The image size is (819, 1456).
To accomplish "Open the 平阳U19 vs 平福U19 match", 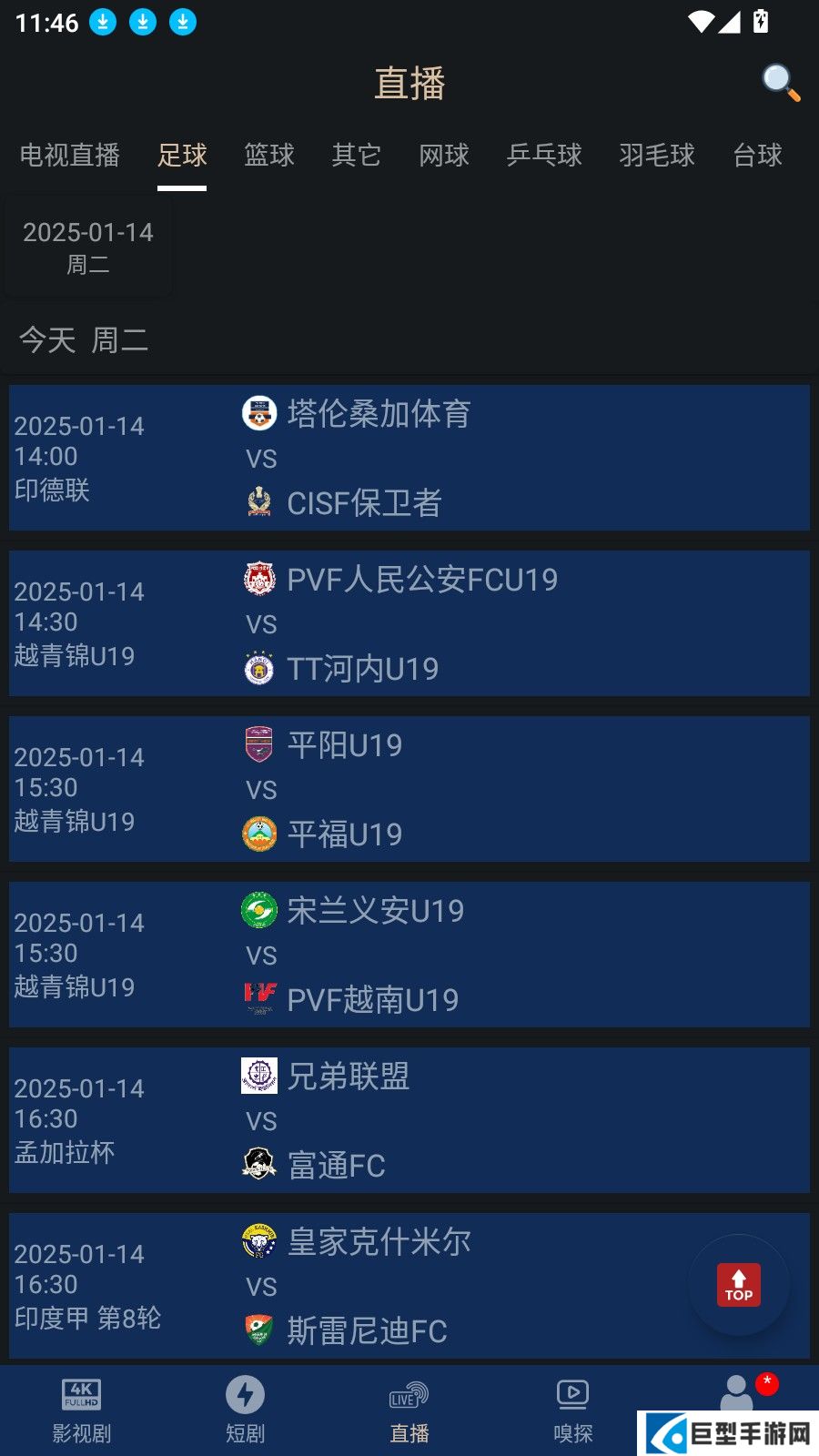I will (409, 789).
